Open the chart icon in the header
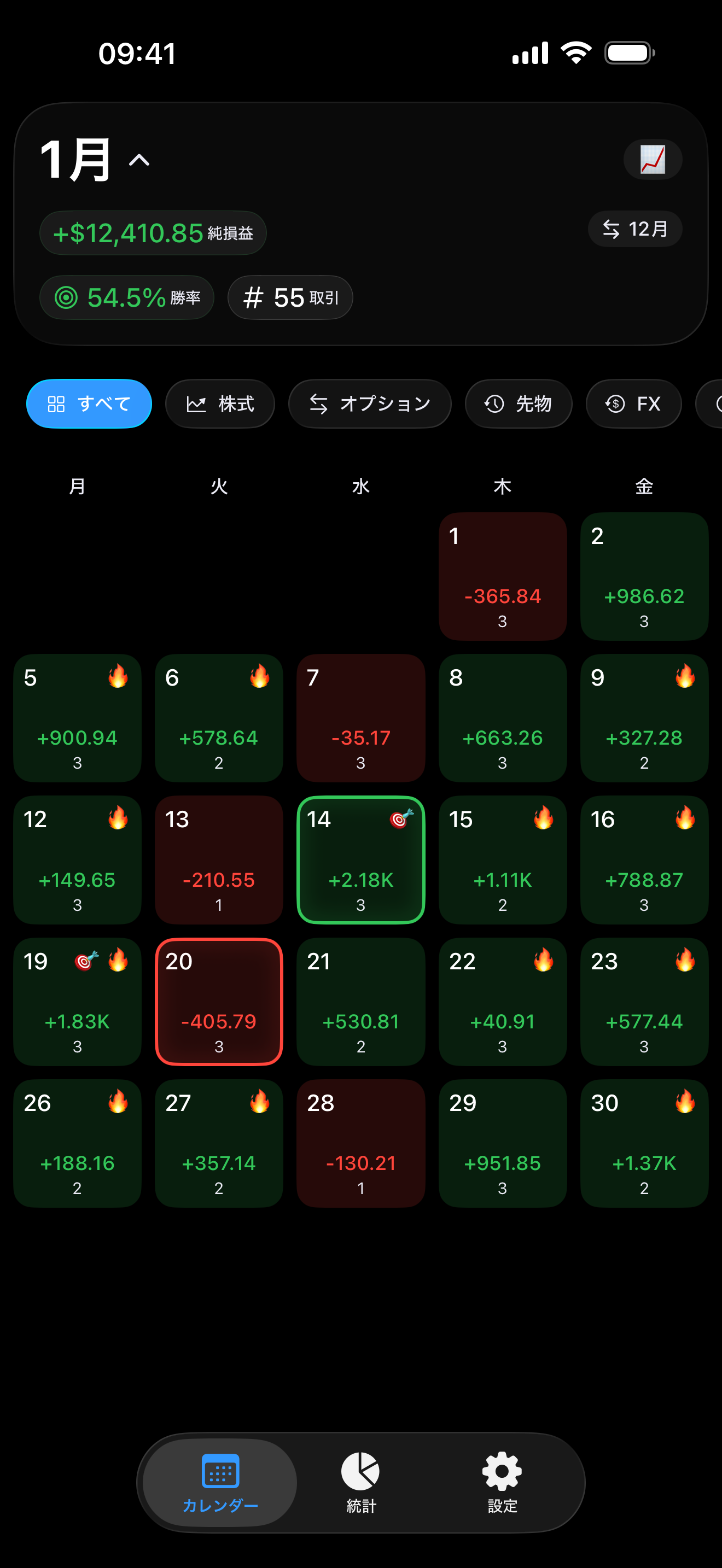 [x=652, y=160]
